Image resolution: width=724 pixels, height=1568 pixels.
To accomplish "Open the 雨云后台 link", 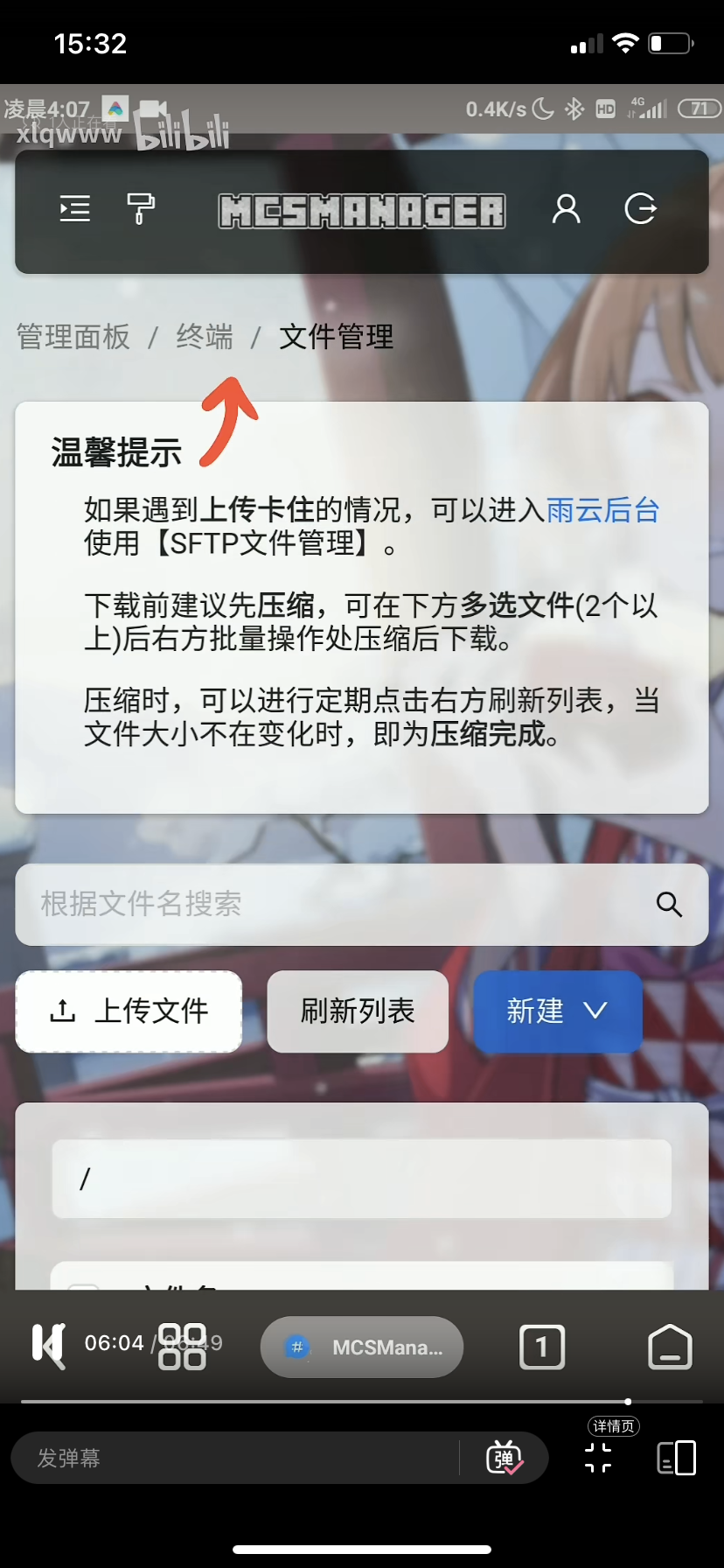I will click(602, 510).
